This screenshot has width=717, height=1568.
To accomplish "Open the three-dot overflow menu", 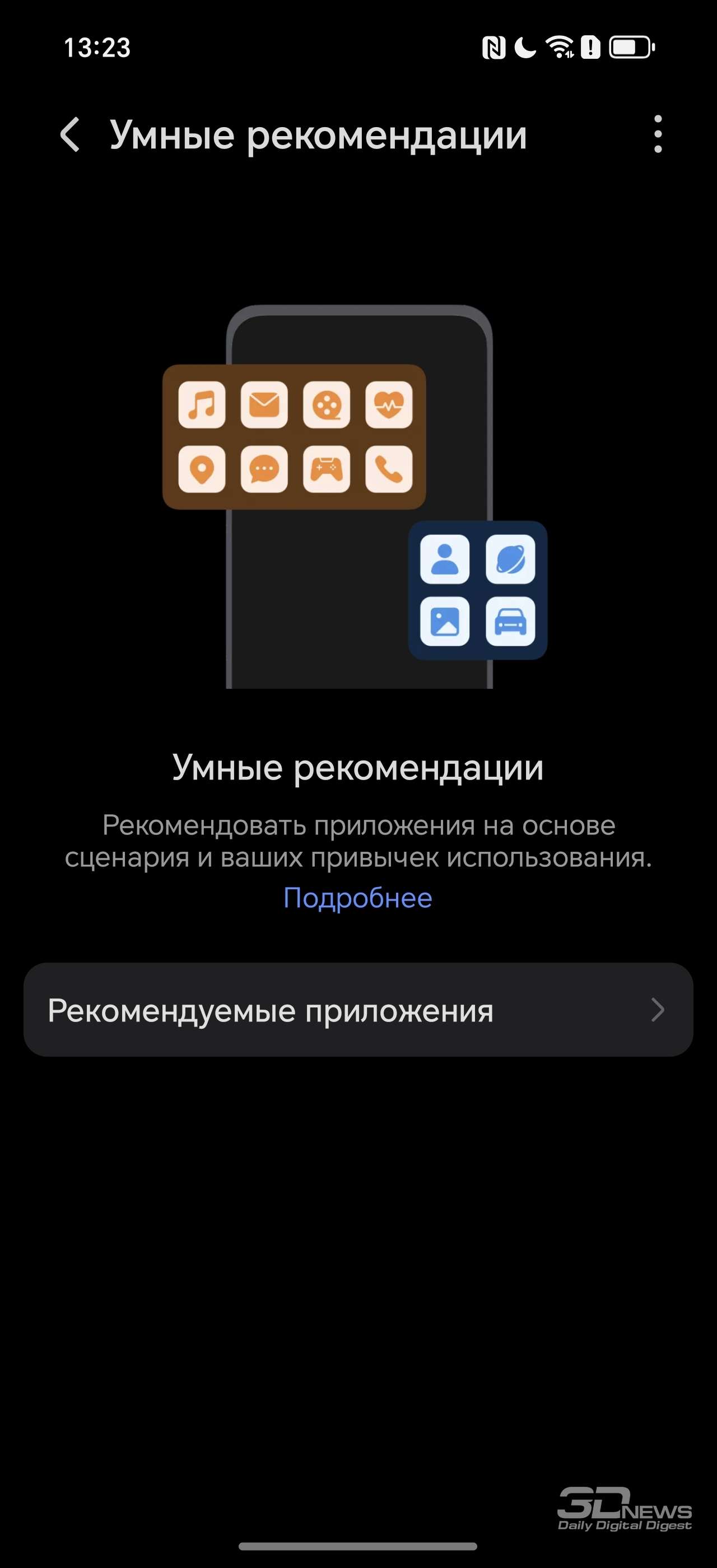I will pos(658,134).
